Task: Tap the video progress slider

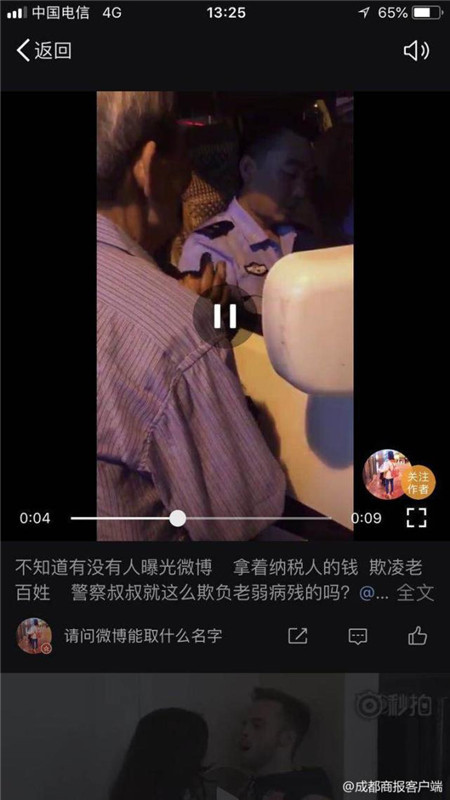Action: tap(201, 518)
